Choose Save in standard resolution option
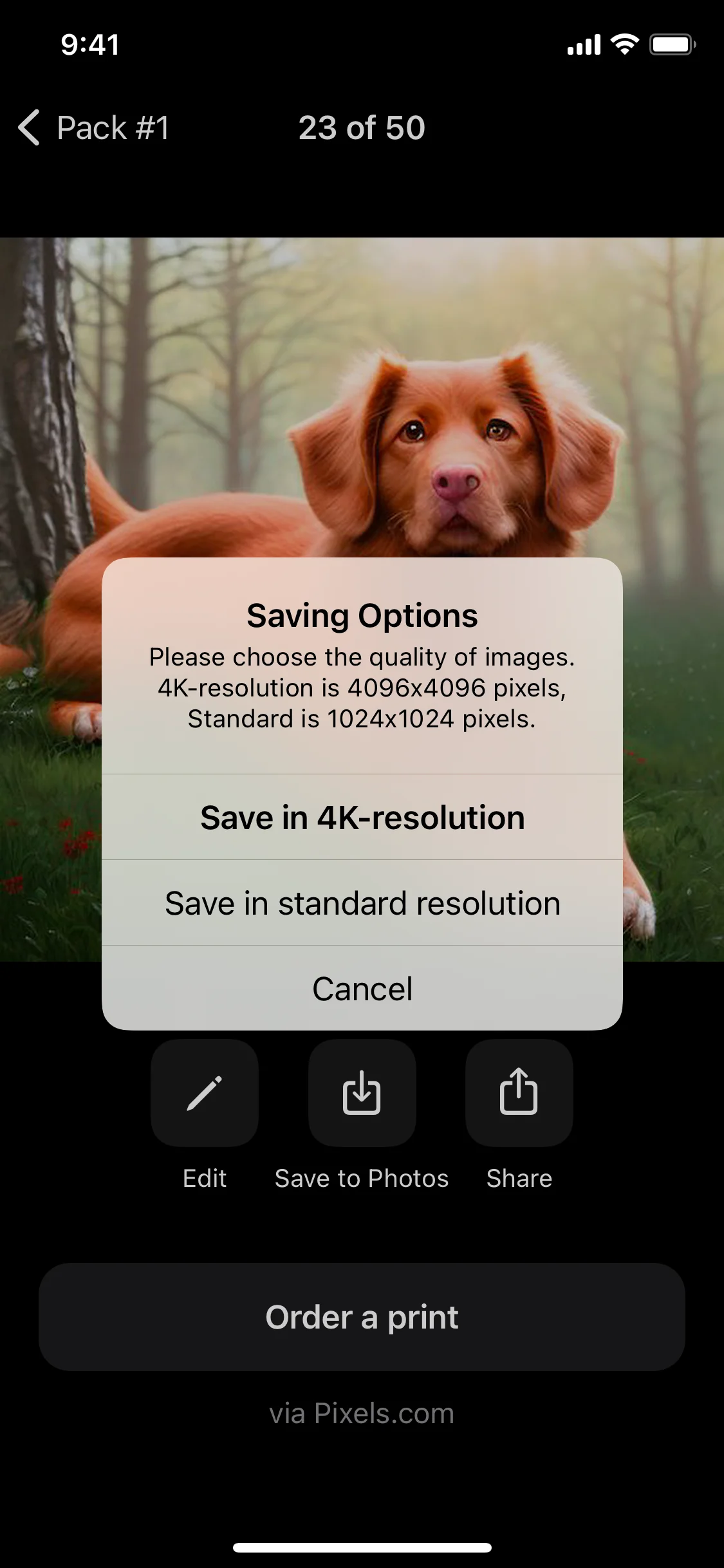724x1568 pixels. (362, 902)
